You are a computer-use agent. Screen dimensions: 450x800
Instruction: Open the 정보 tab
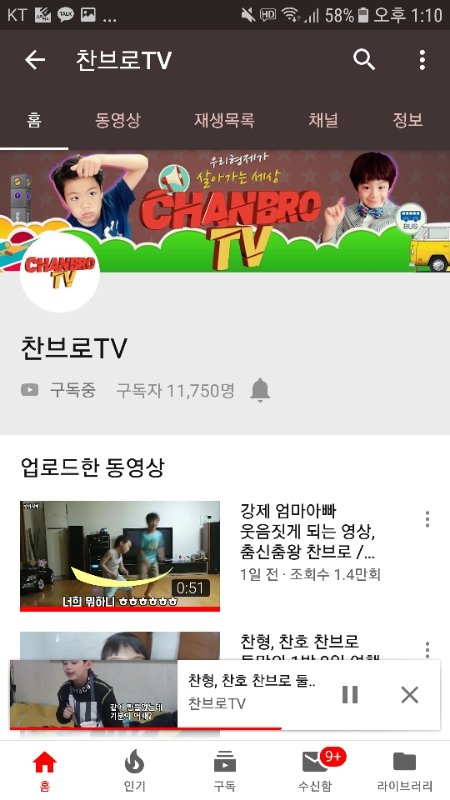[x=408, y=120]
